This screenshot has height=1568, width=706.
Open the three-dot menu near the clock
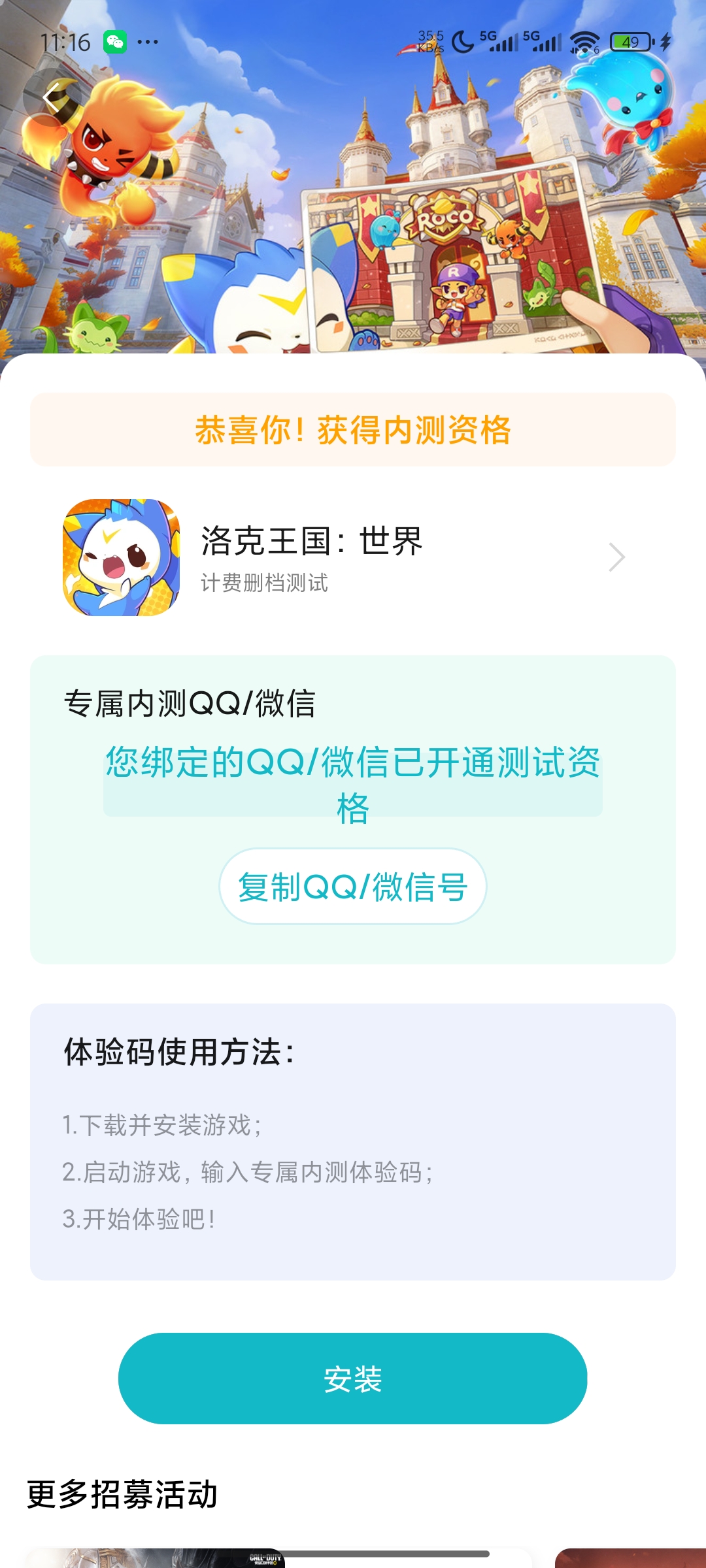pyautogui.click(x=146, y=41)
